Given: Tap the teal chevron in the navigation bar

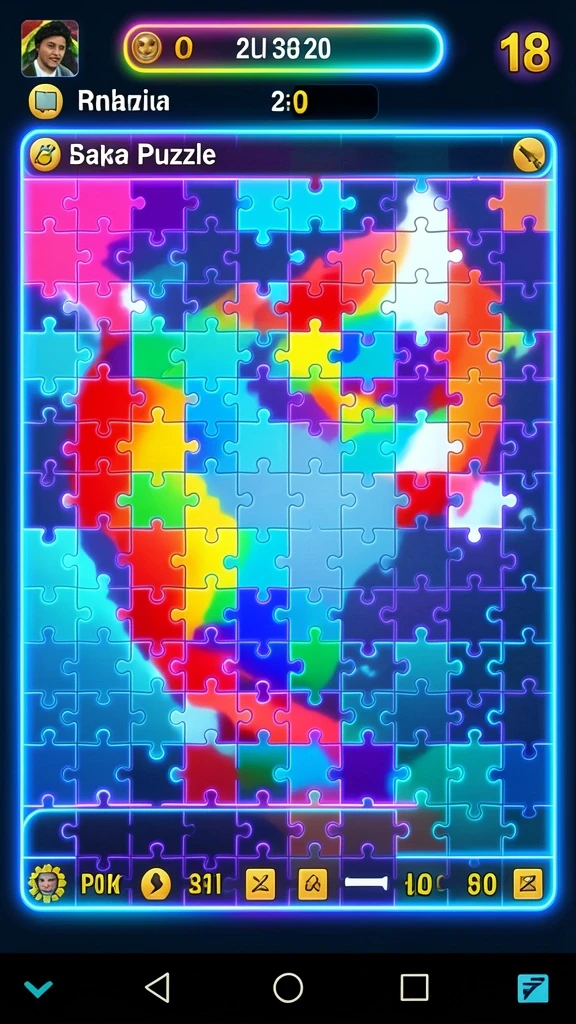Looking at the screenshot, I should pos(39,989).
